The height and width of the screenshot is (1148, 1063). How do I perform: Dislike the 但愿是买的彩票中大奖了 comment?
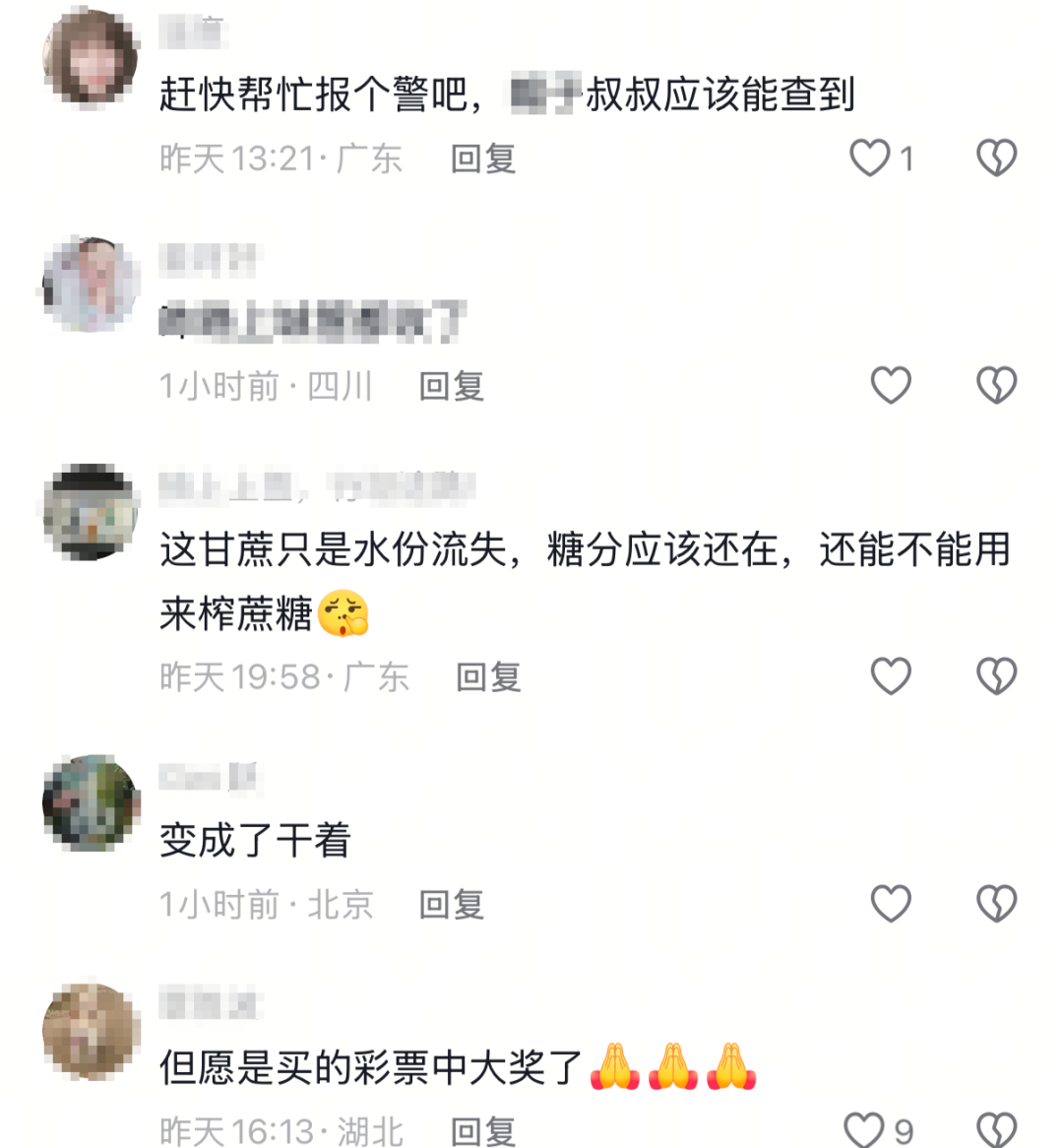click(996, 1129)
